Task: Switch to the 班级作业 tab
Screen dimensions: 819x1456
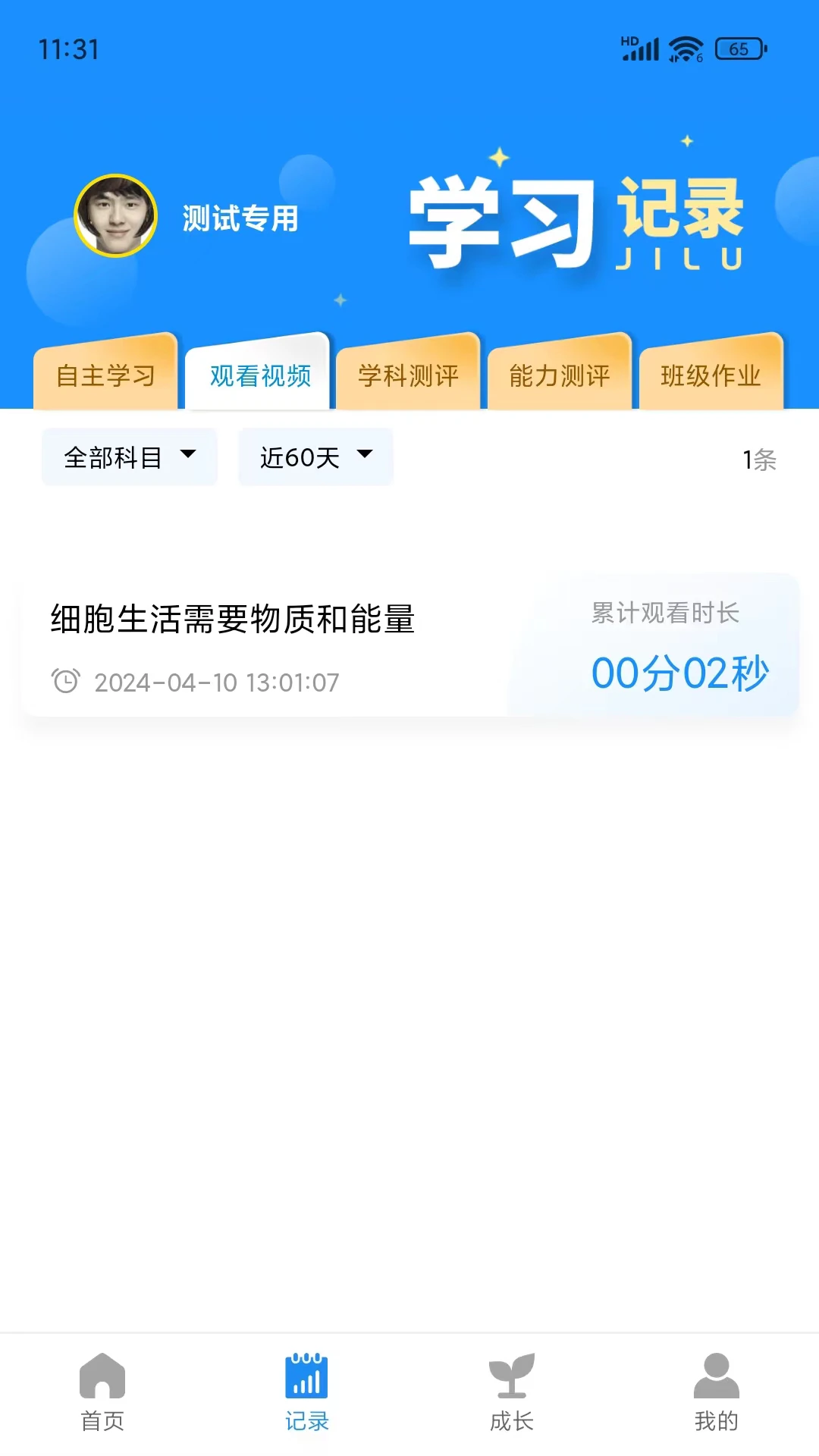Action: tap(711, 375)
